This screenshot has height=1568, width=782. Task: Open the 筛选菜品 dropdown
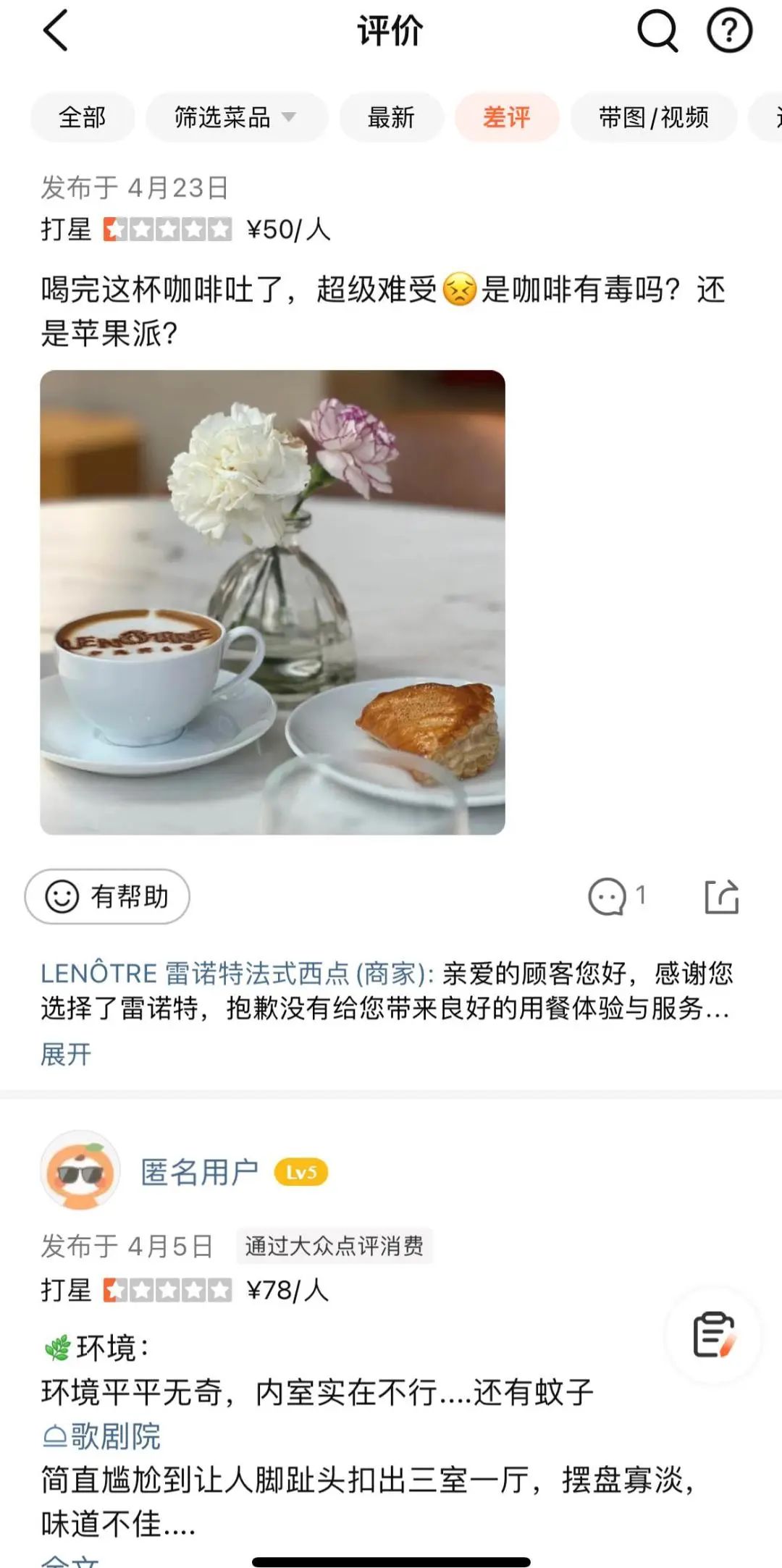(236, 117)
